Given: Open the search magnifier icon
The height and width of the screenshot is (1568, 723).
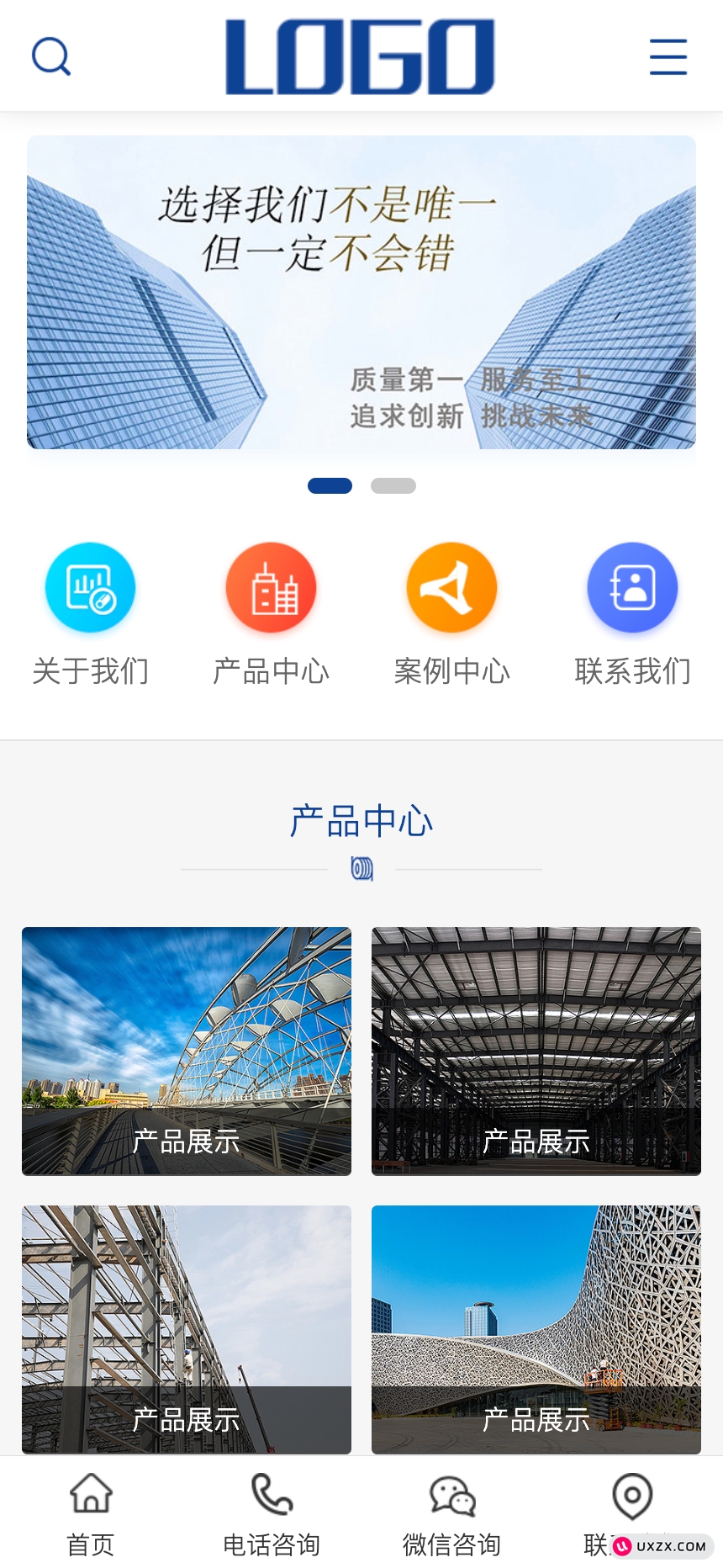Looking at the screenshot, I should click(x=51, y=57).
